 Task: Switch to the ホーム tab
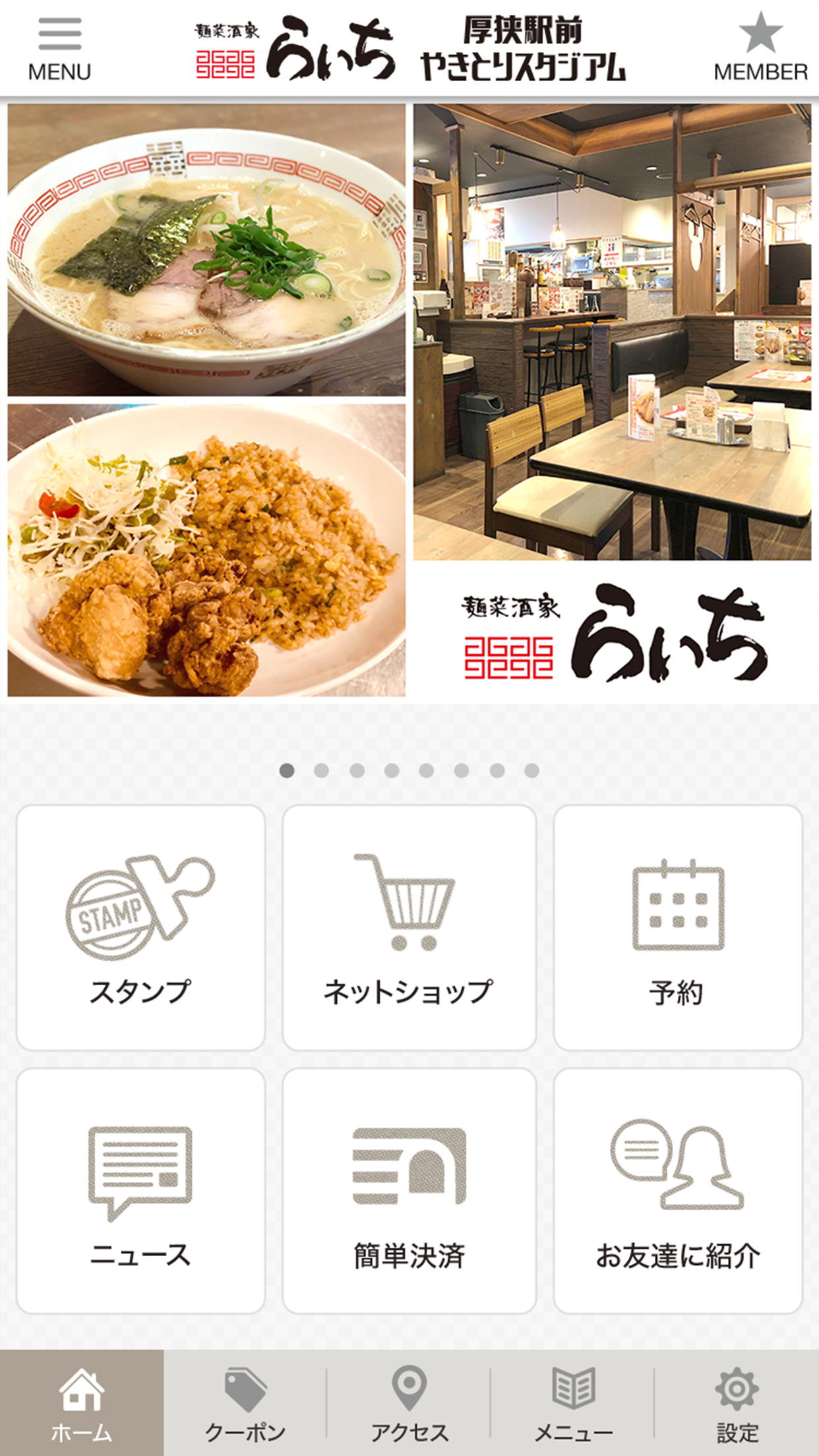(x=82, y=1403)
